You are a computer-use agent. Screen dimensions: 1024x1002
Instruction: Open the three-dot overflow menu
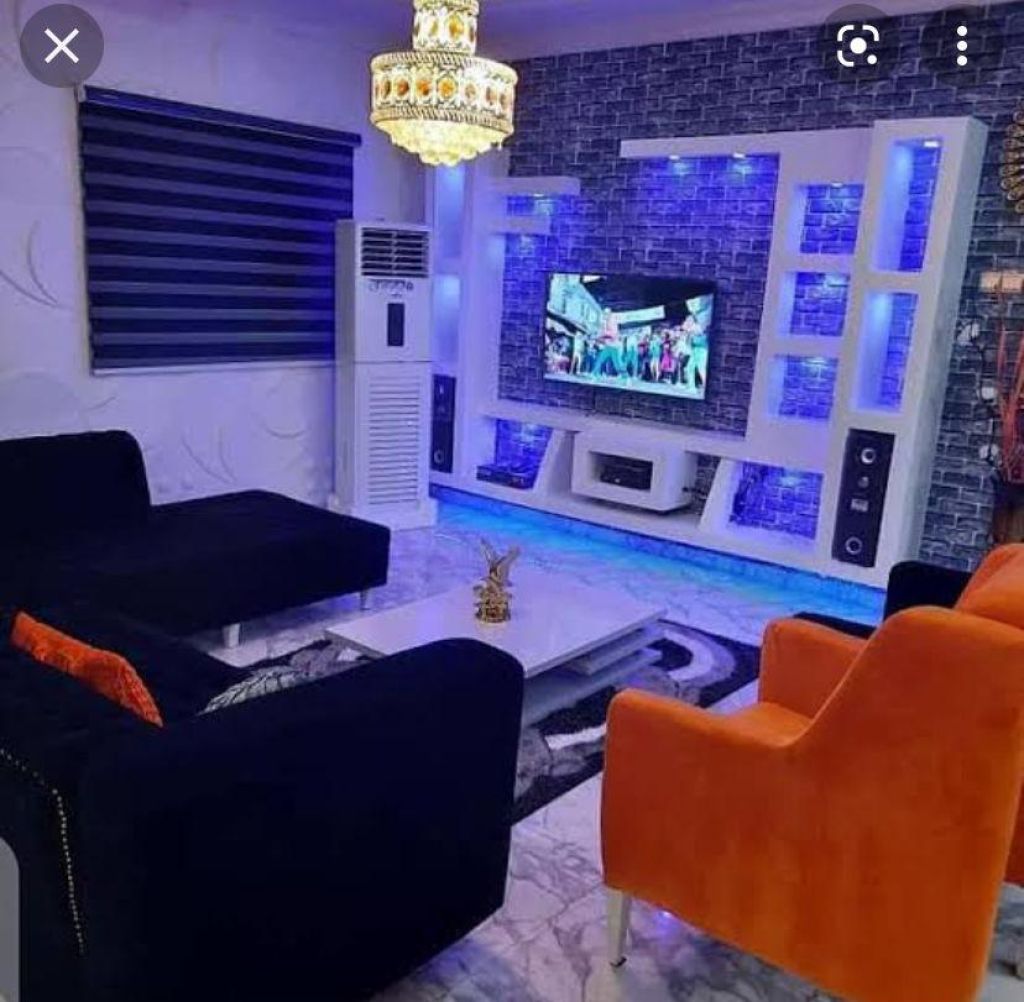pyautogui.click(x=961, y=46)
